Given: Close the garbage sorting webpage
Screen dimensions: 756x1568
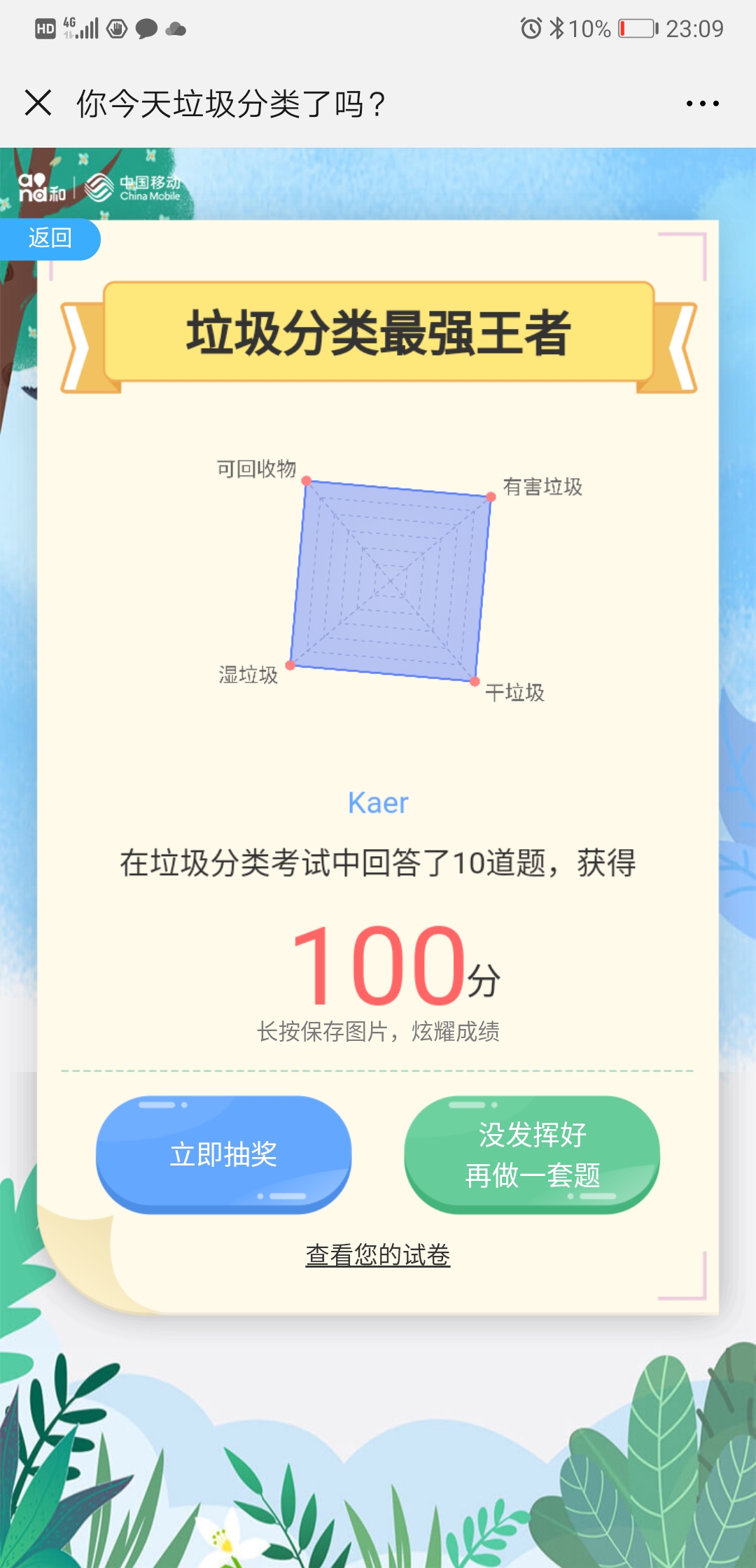Looking at the screenshot, I should click(x=38, y=103).
